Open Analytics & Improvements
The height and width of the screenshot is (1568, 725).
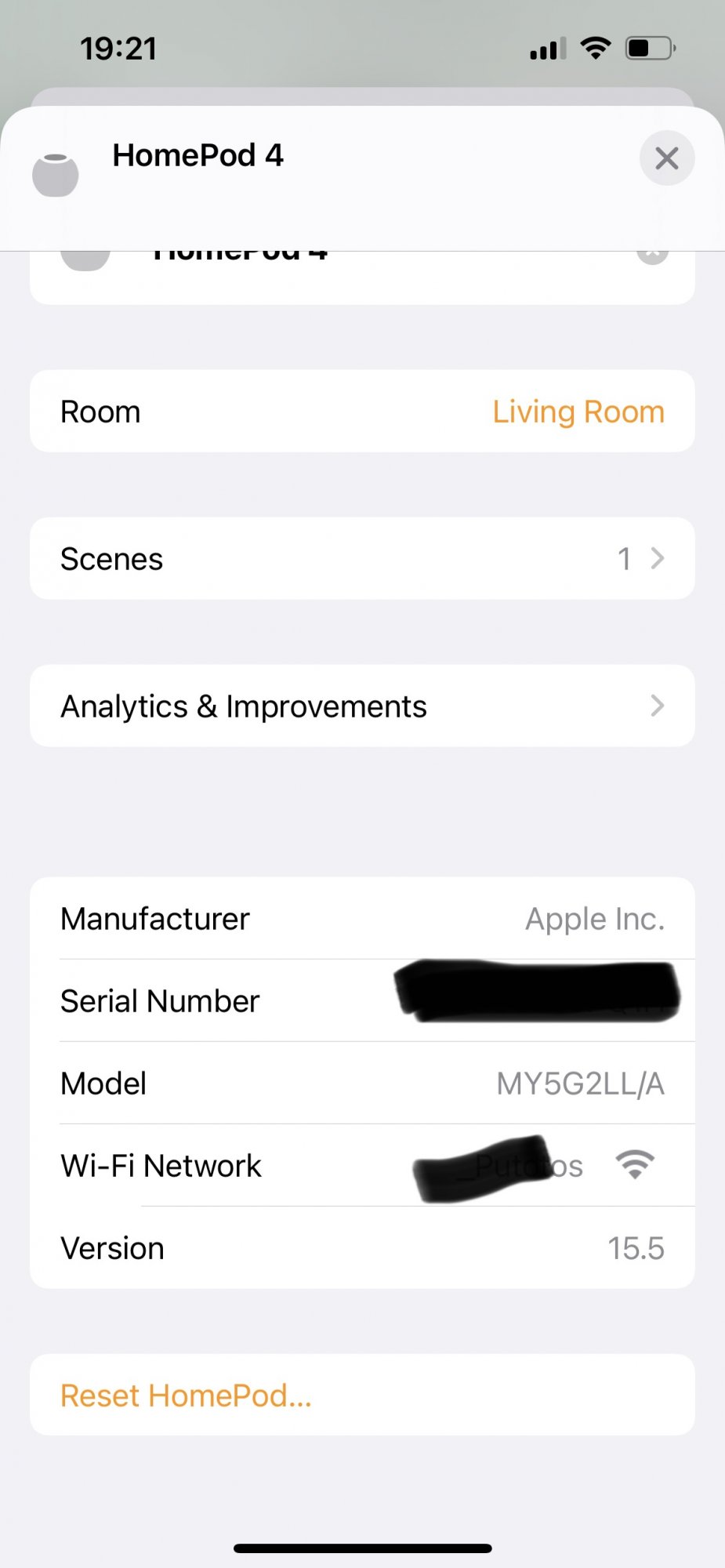pos(362,706)
